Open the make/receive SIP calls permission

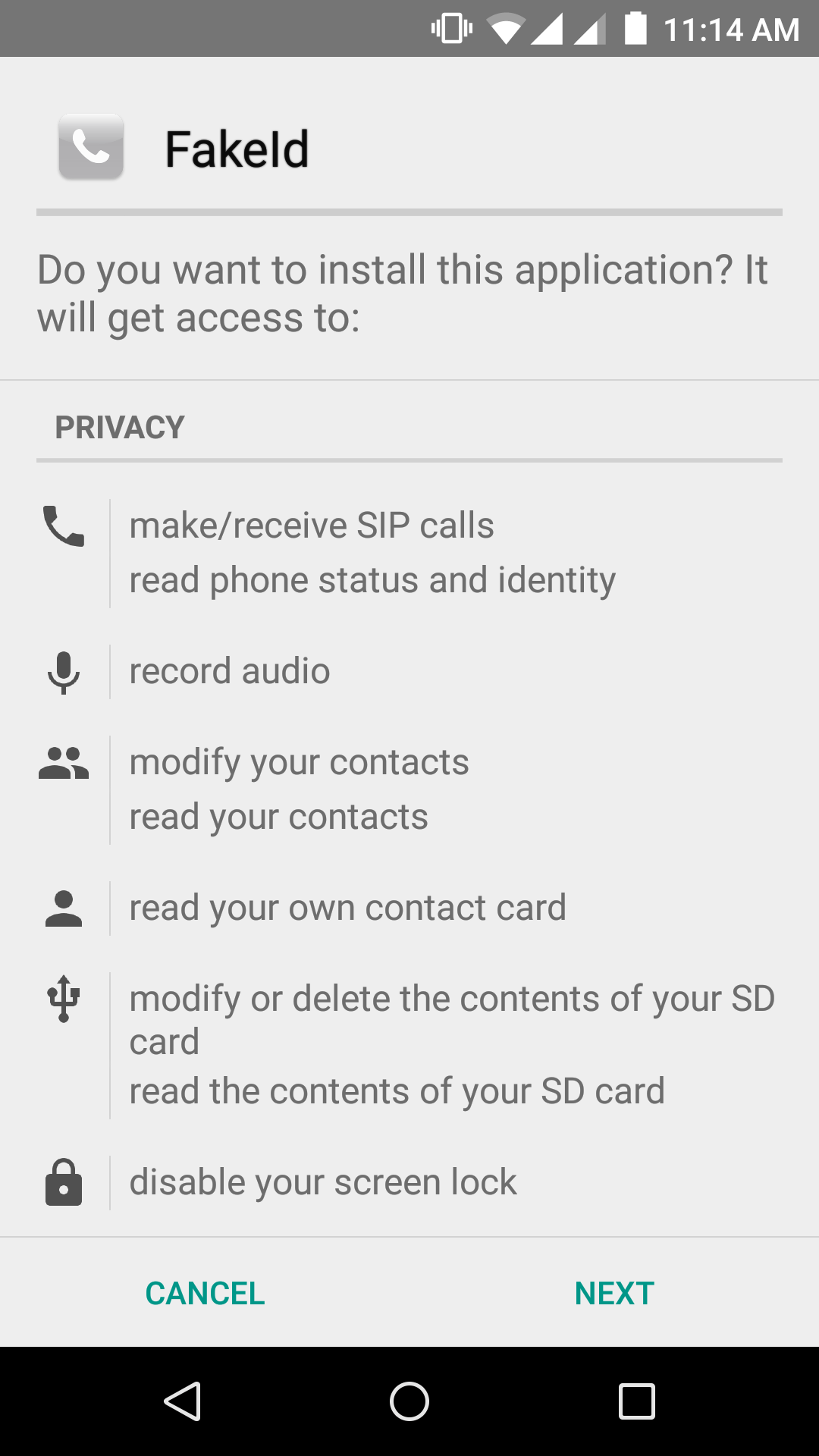tap(311, 526)
